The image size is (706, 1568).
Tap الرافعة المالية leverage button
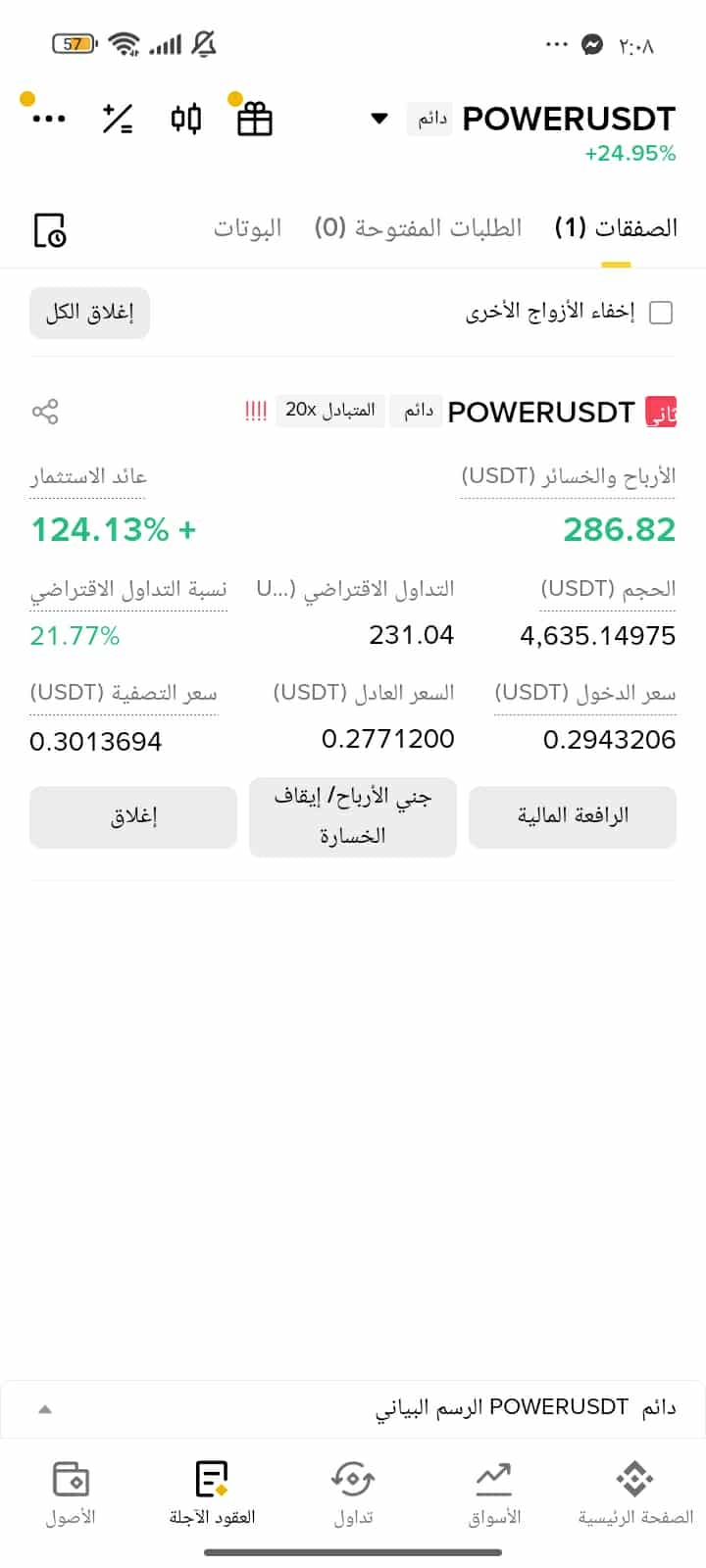point(573,816)
